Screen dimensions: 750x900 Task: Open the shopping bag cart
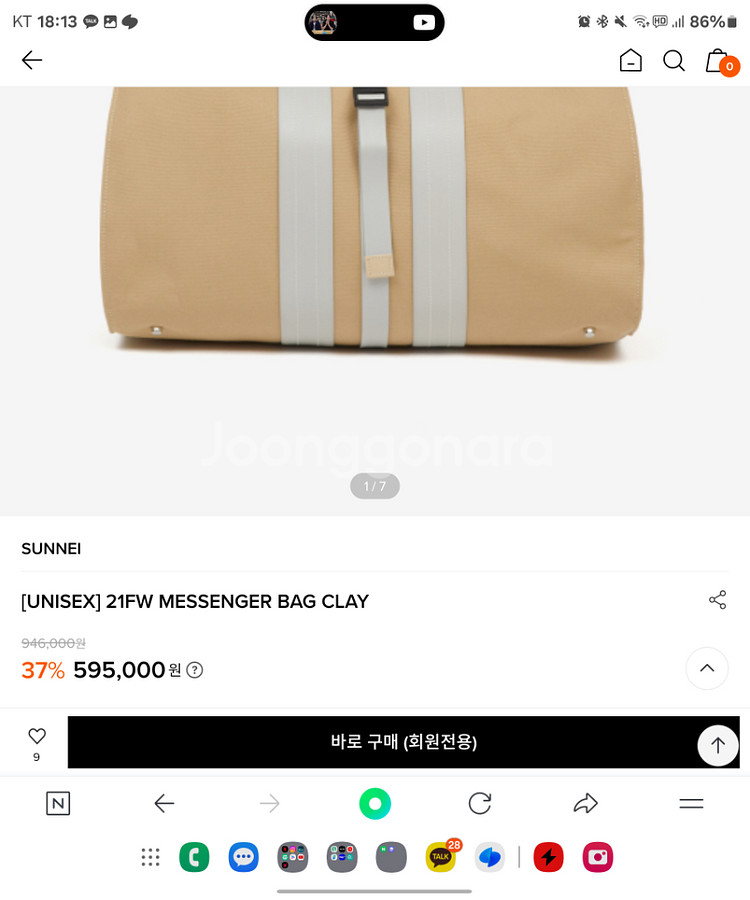coord(718,61)
